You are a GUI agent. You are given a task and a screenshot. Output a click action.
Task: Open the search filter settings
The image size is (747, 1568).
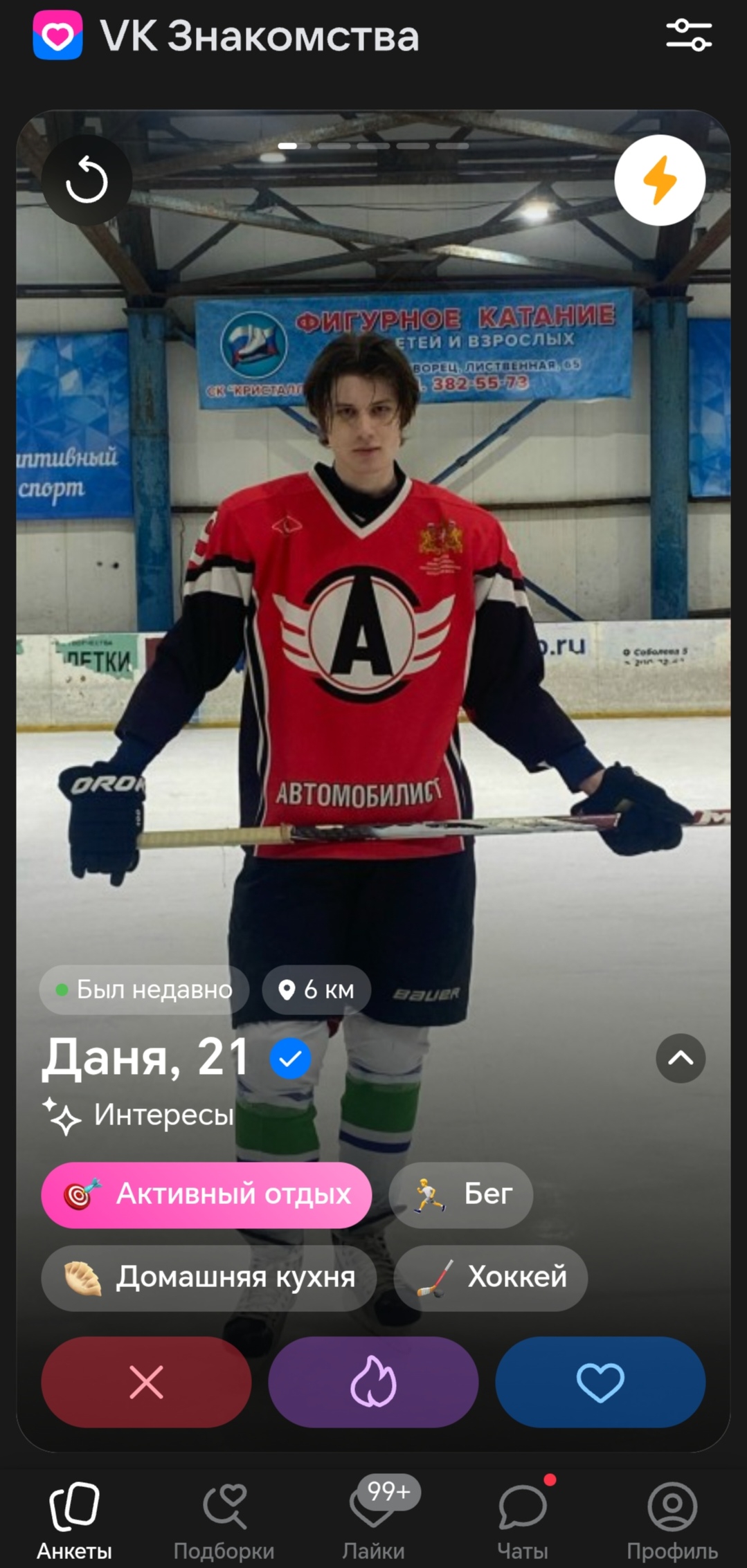point(688,35)
